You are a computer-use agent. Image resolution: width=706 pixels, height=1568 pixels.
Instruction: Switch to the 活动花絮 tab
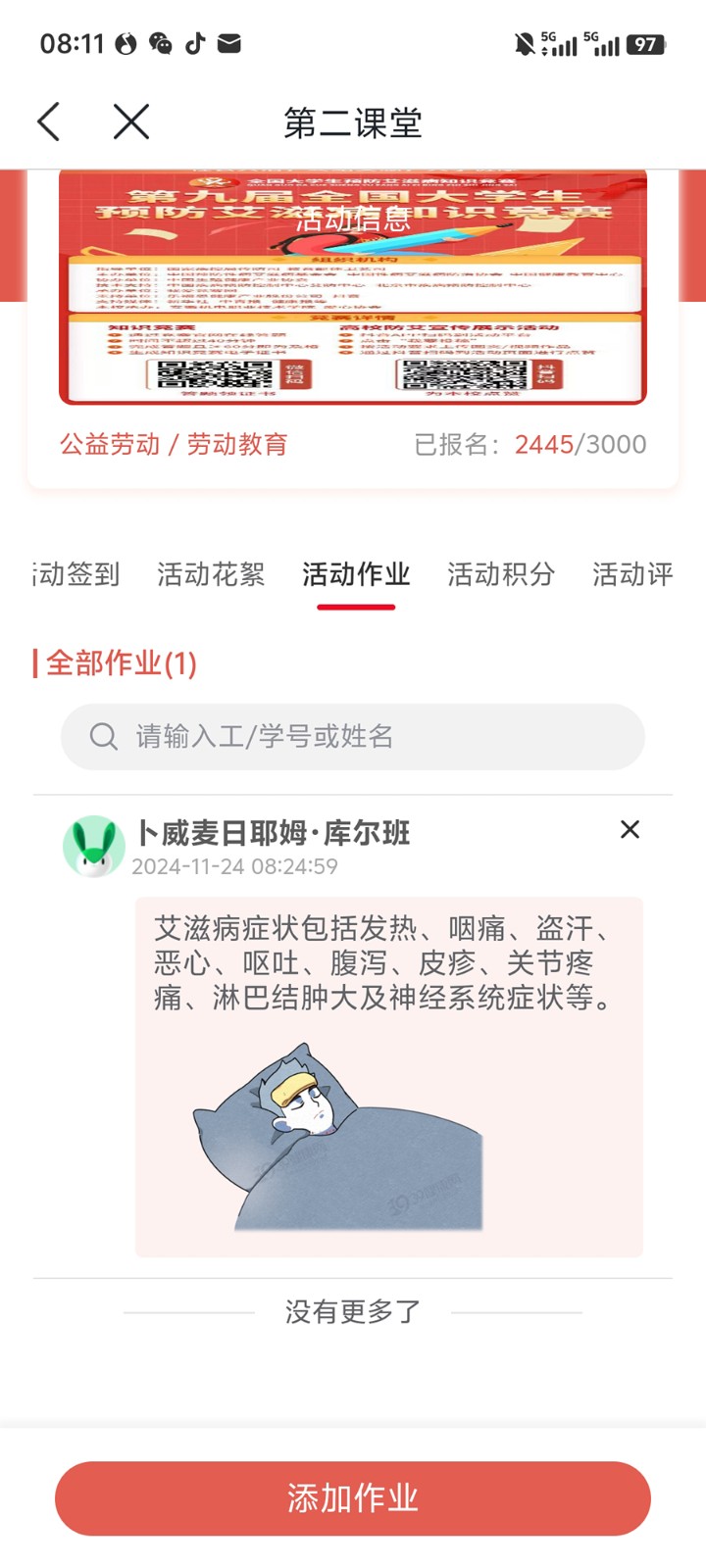coord(211,574)
